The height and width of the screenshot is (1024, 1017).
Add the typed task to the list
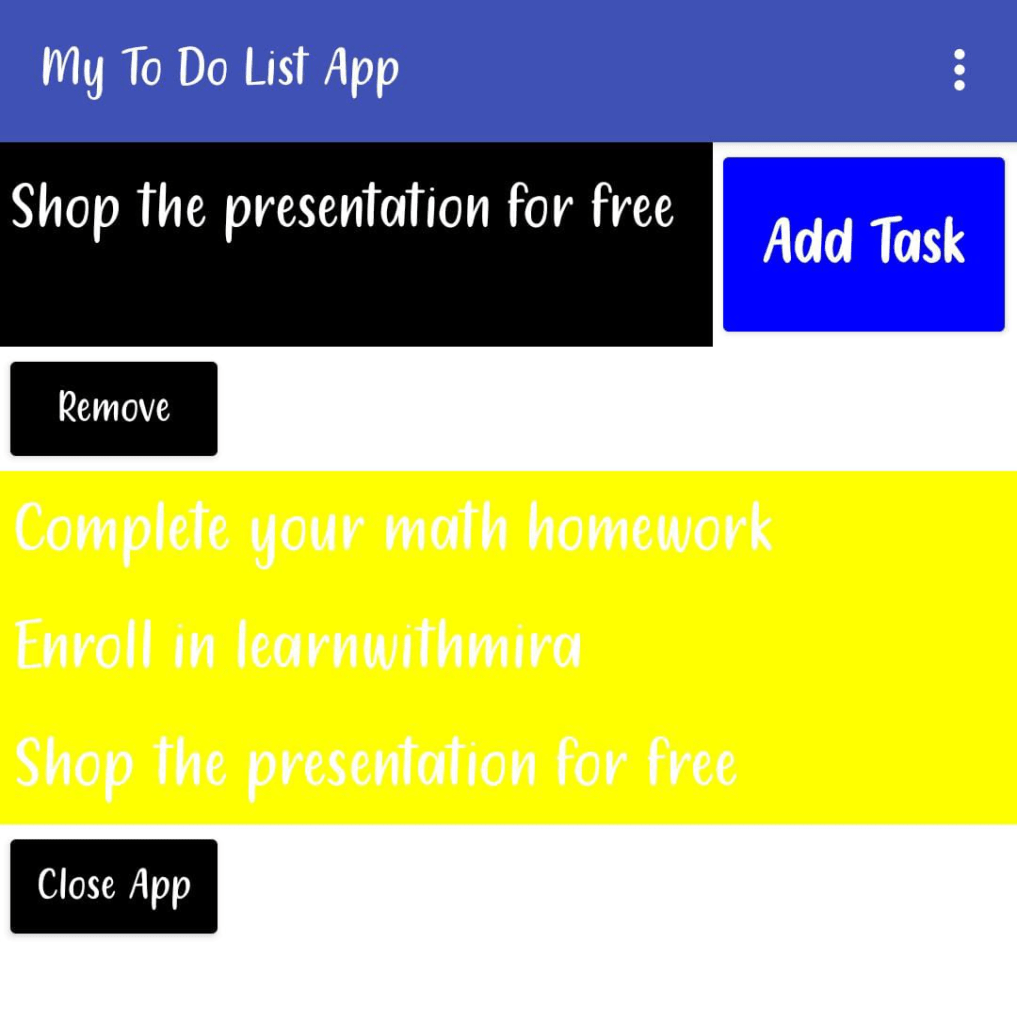862,243
